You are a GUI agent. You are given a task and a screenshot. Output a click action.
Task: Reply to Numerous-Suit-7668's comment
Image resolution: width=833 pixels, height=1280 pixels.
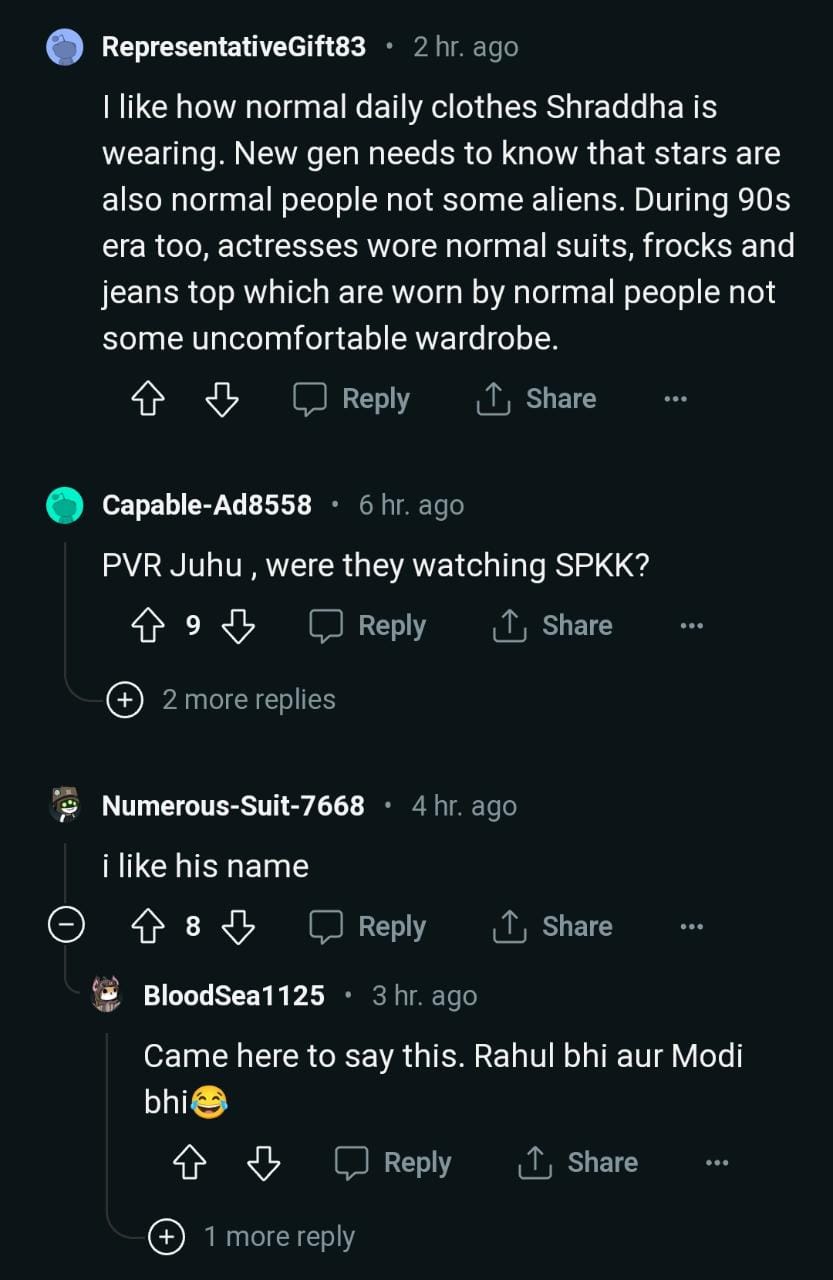pos(368,927)
